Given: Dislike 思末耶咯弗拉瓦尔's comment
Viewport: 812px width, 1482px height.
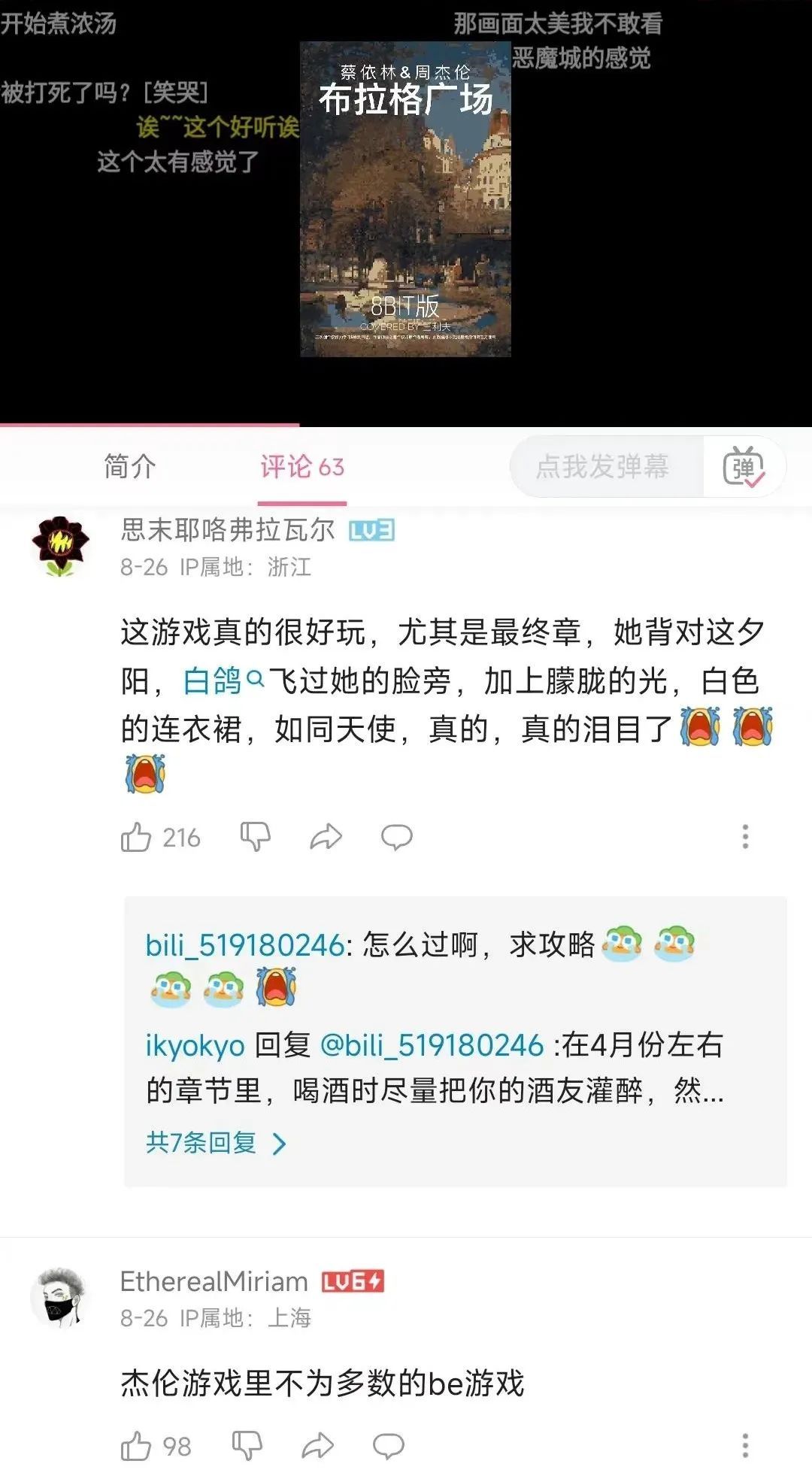Looking at the screenshot, I should pyautogui.click(x=255, y=836).
